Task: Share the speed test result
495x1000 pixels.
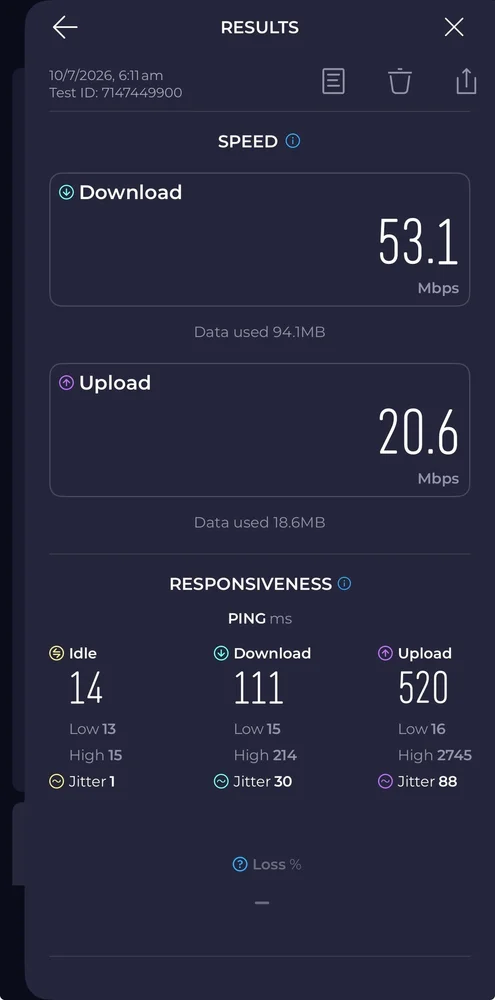Action: [x=466, y=81]
